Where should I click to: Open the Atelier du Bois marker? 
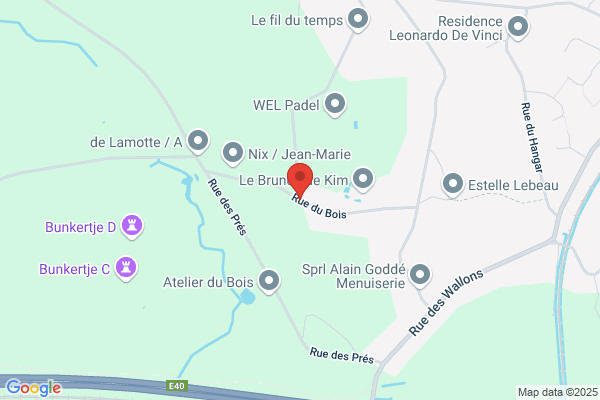269,282
